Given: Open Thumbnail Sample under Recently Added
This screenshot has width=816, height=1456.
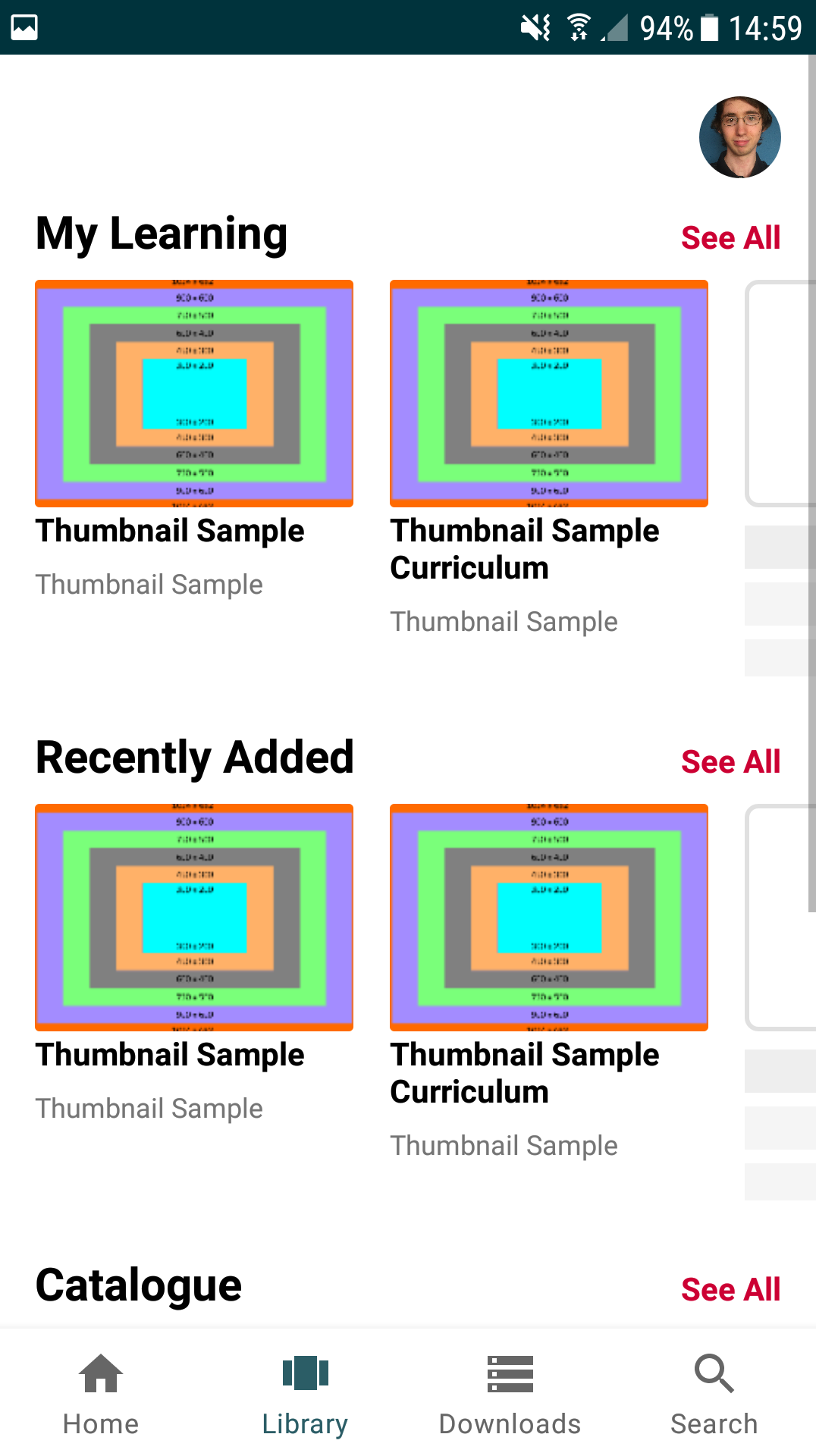Looking at the screenshot, I should pos(194,916).
